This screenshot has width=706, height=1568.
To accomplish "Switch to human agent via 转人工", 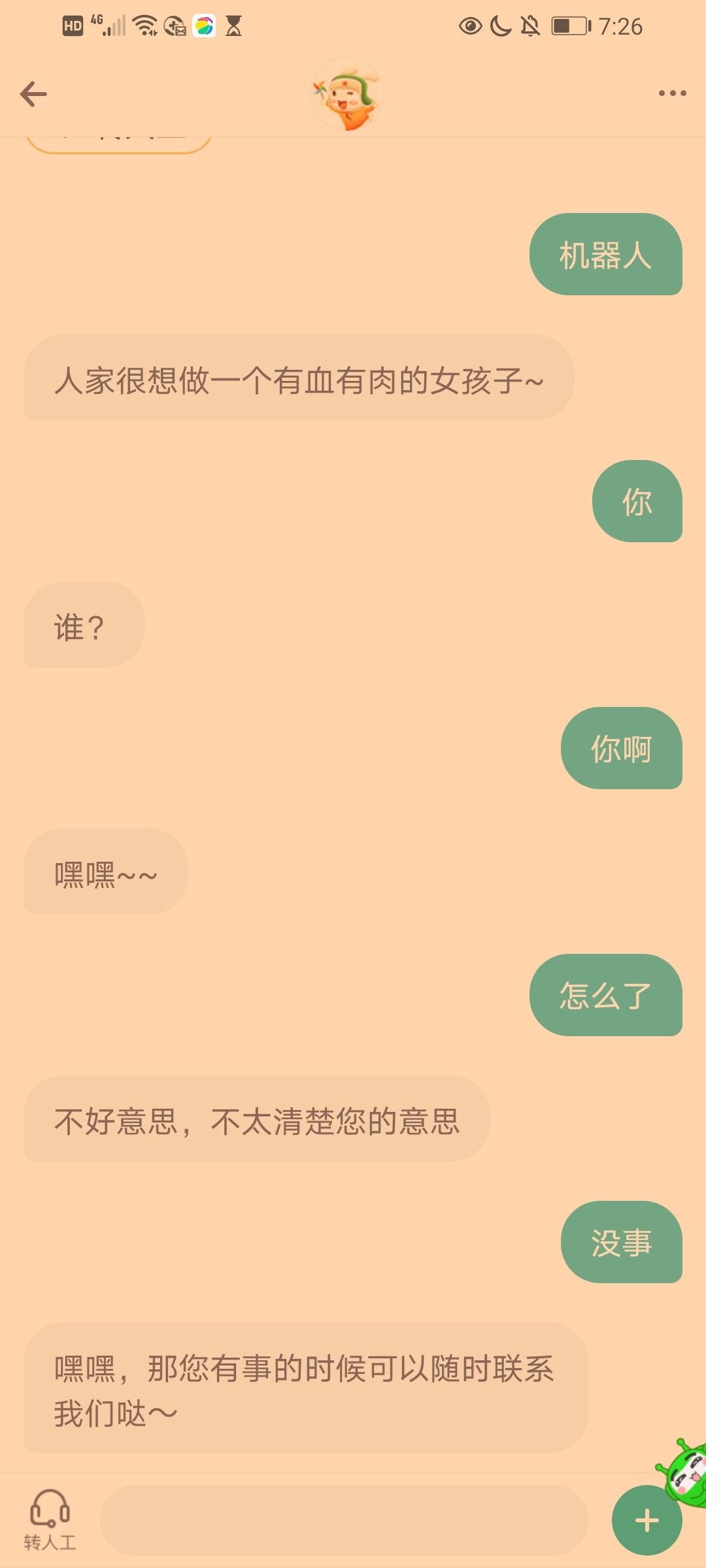I will click(x=50, y=1520).
